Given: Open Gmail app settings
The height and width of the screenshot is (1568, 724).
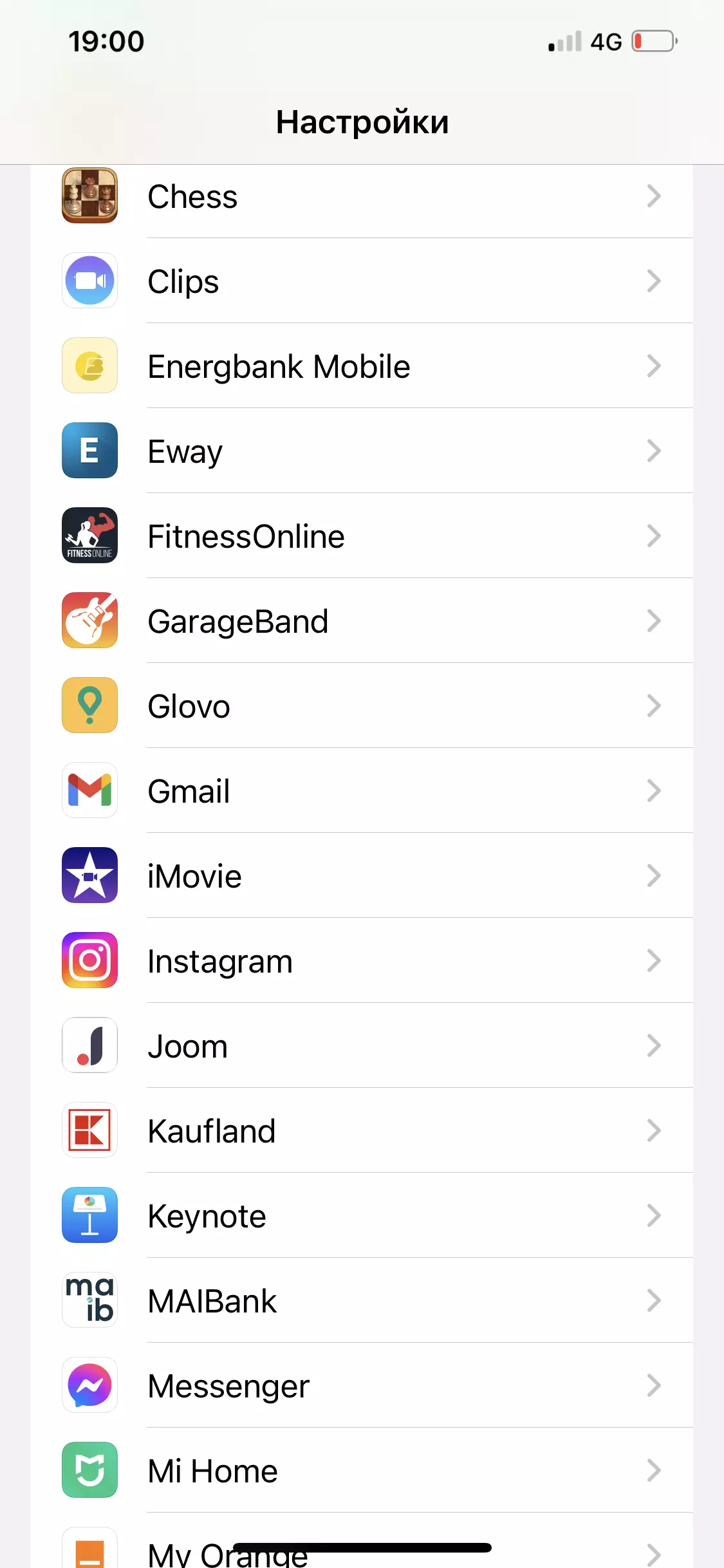Looking at the screenshot, I should [x=360, y=792].
